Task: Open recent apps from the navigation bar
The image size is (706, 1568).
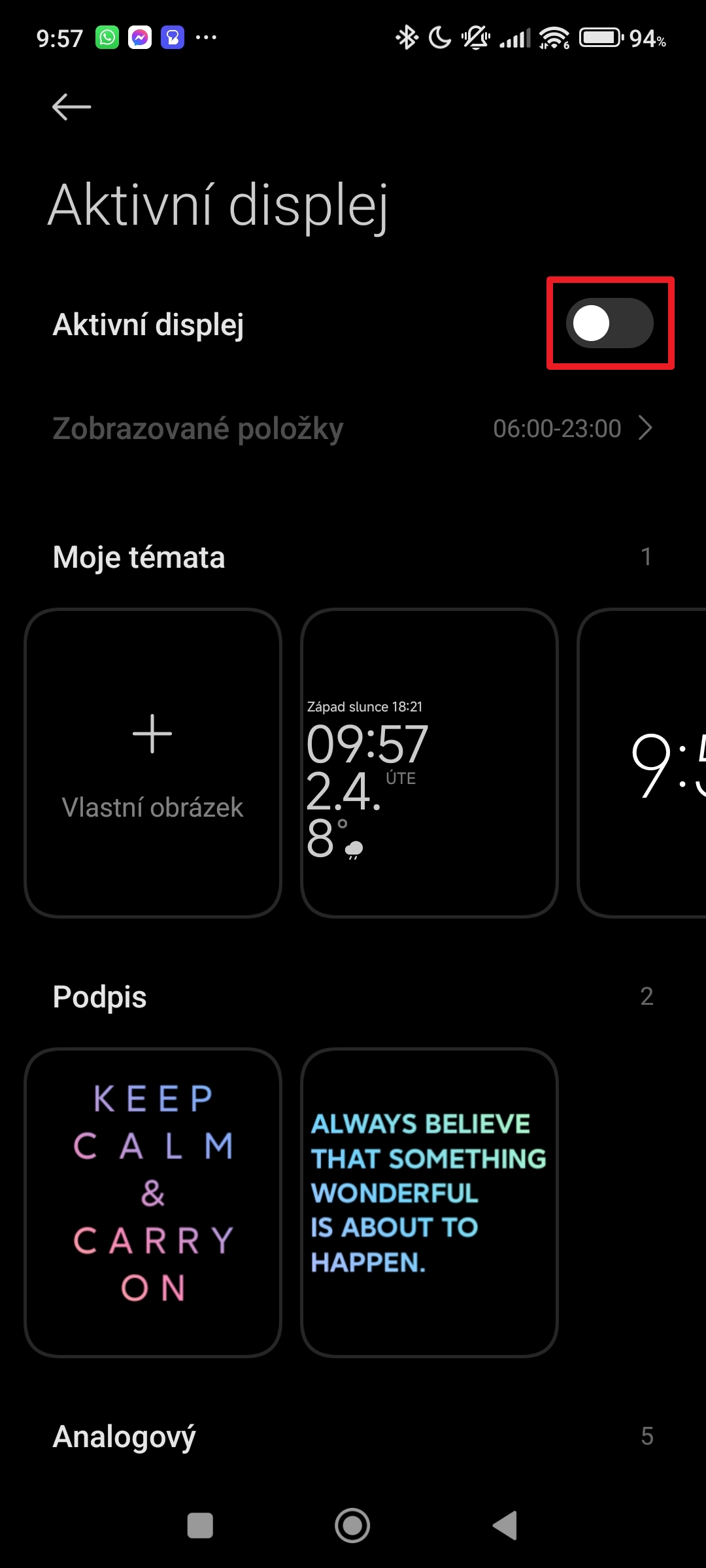Action: (x=200, y=1526)
